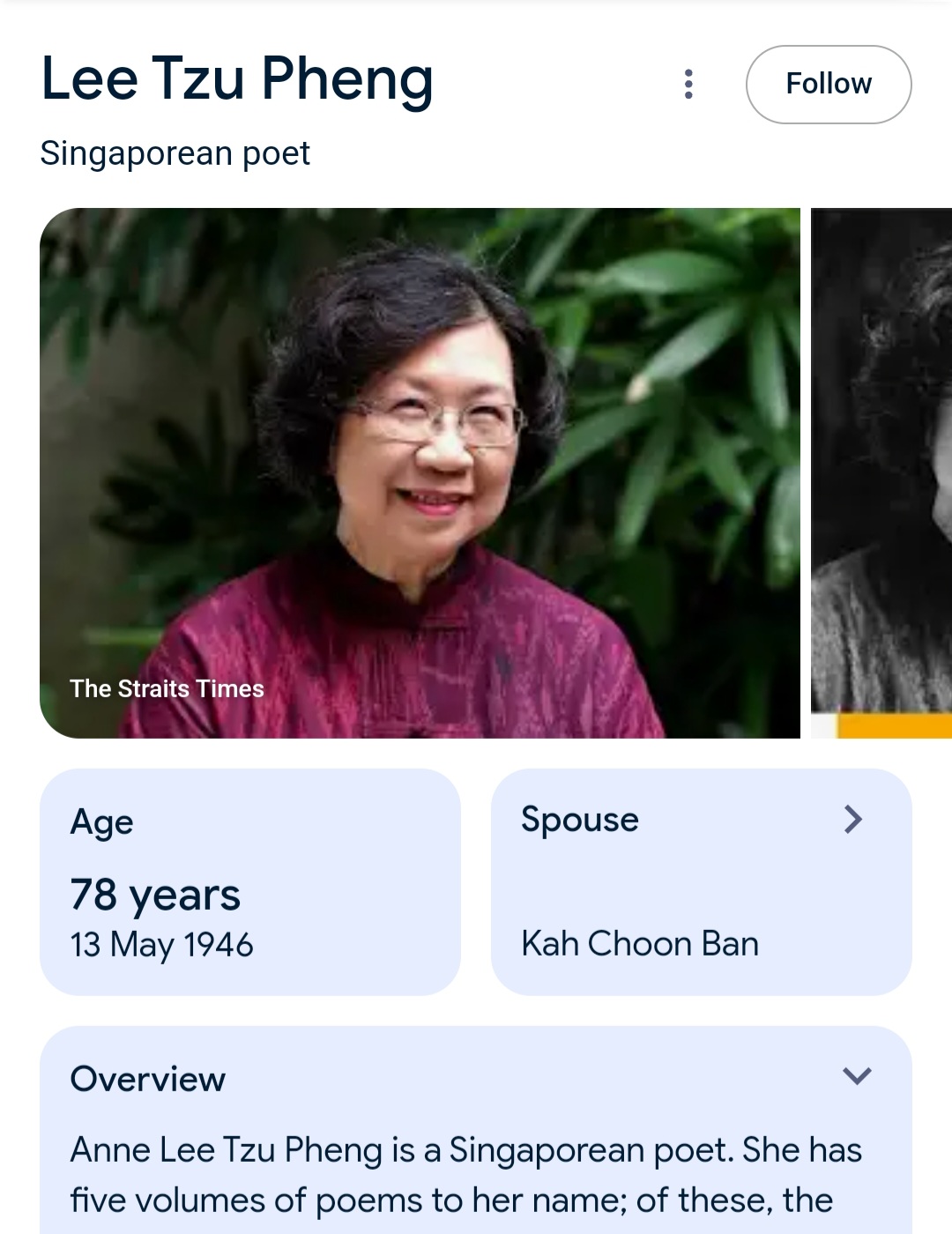
Task: Open the Age card
Action: tap(249, 881)
